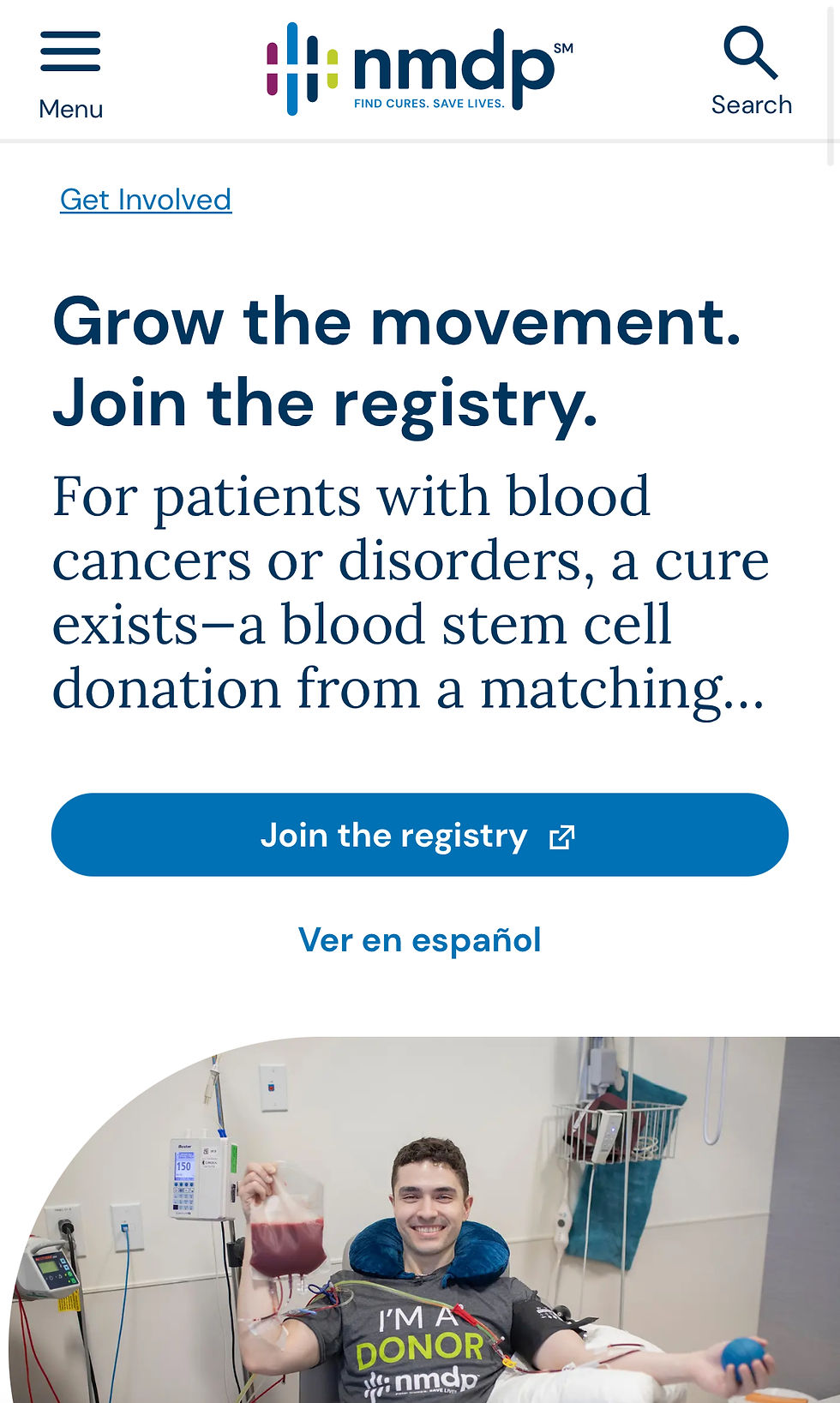Image resolution: width=840 pixels, height=1403 pixels.
Task: Click the donor photo at the bottom
Action: 420,1217
